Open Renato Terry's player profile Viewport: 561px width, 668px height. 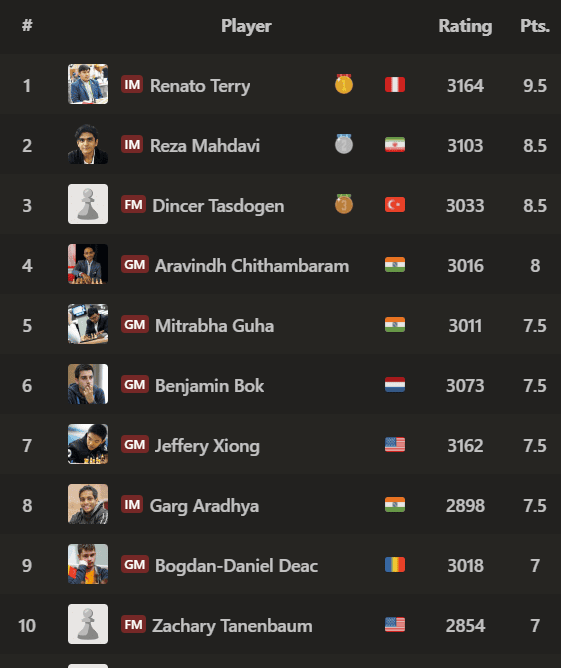[x=200, y=86]
